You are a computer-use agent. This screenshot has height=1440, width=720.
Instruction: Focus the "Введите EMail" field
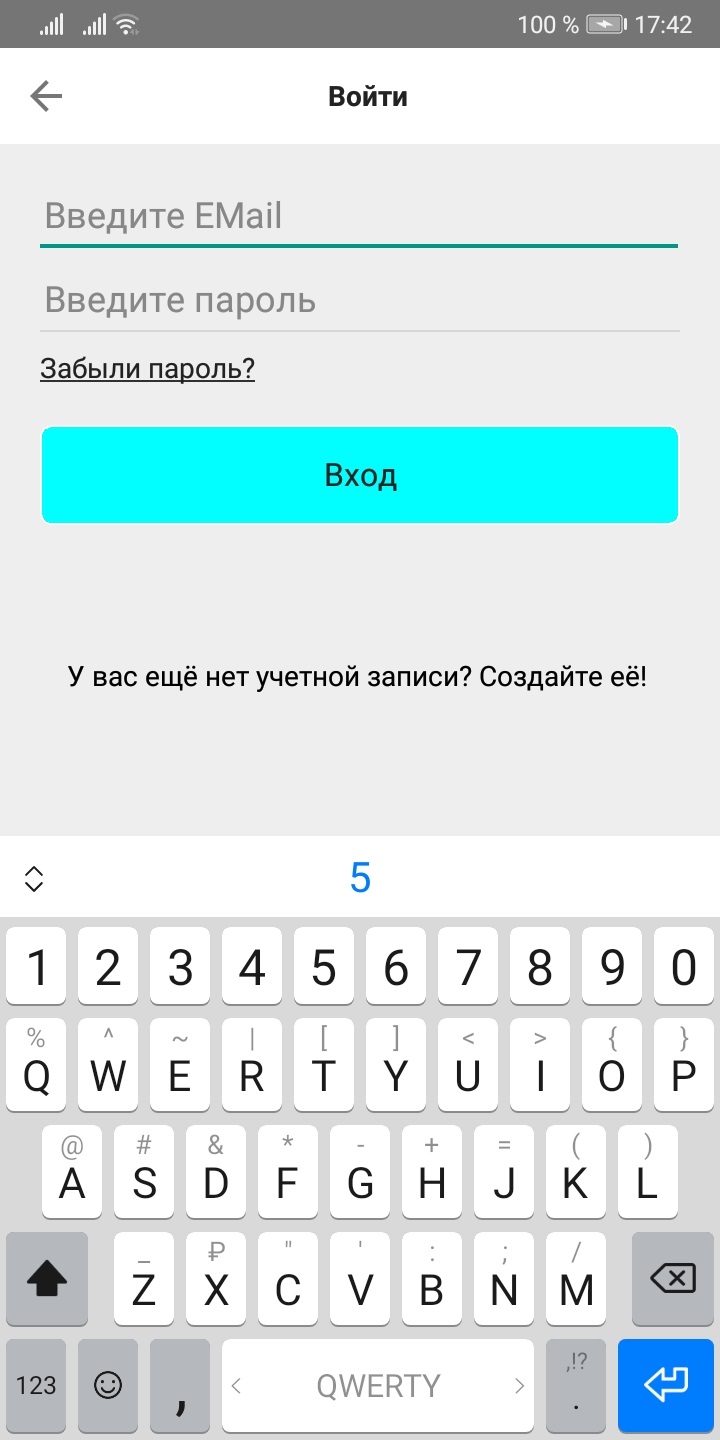click(x=358, y=216)
